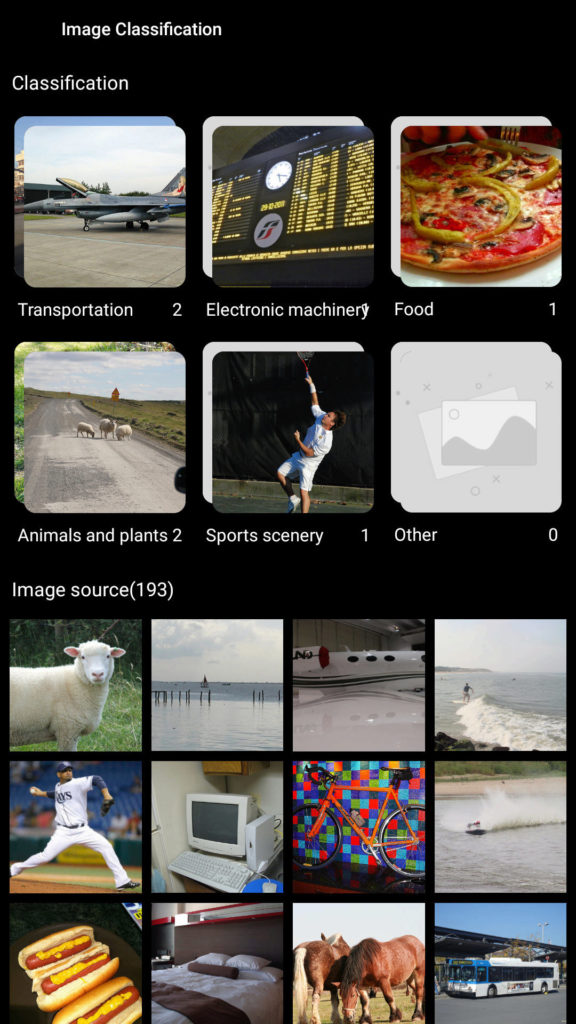View the old desktop computer image
Image resolution: width=576 pixels, height=1024 pixels.
(x=217, y=827)
